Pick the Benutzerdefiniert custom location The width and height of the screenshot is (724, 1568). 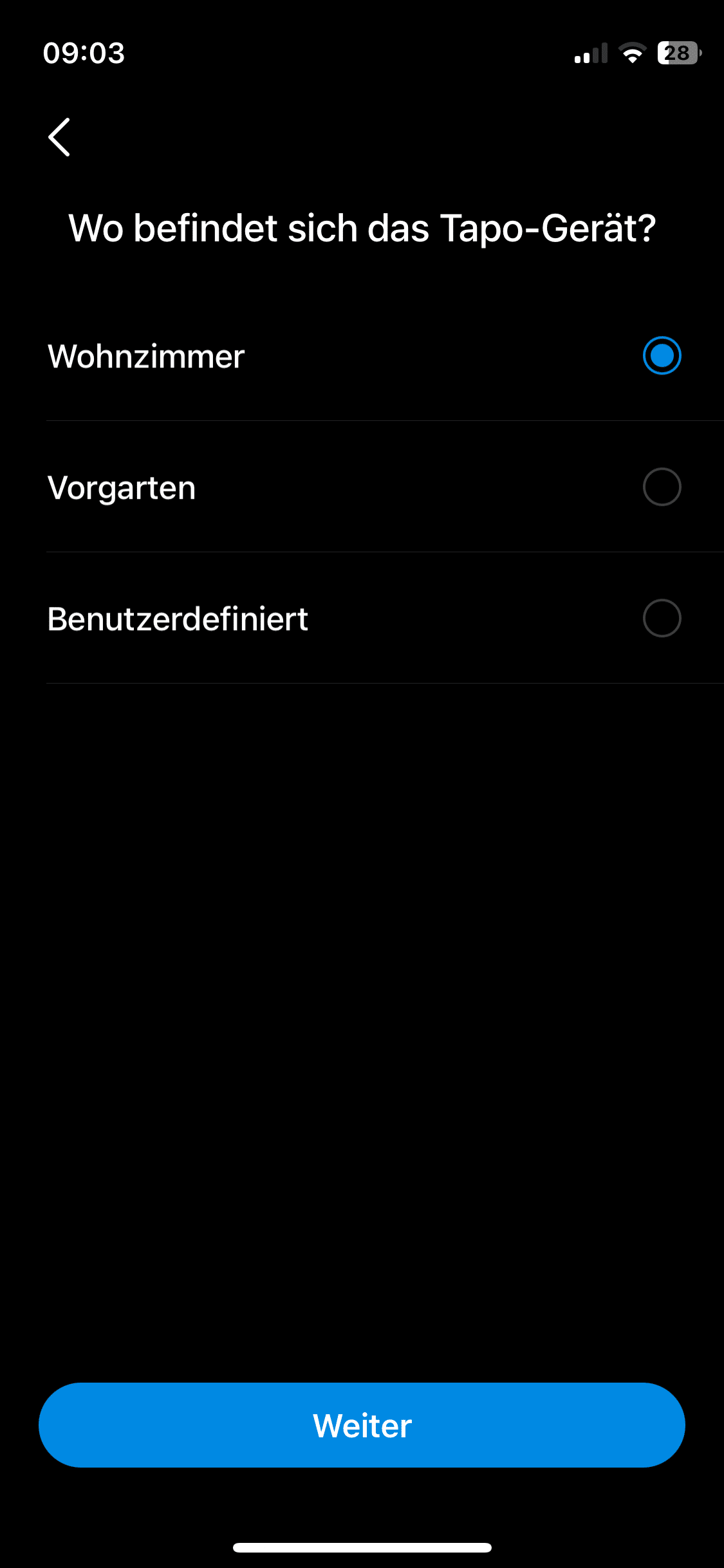pyautogui.click(x=661, y=619)
